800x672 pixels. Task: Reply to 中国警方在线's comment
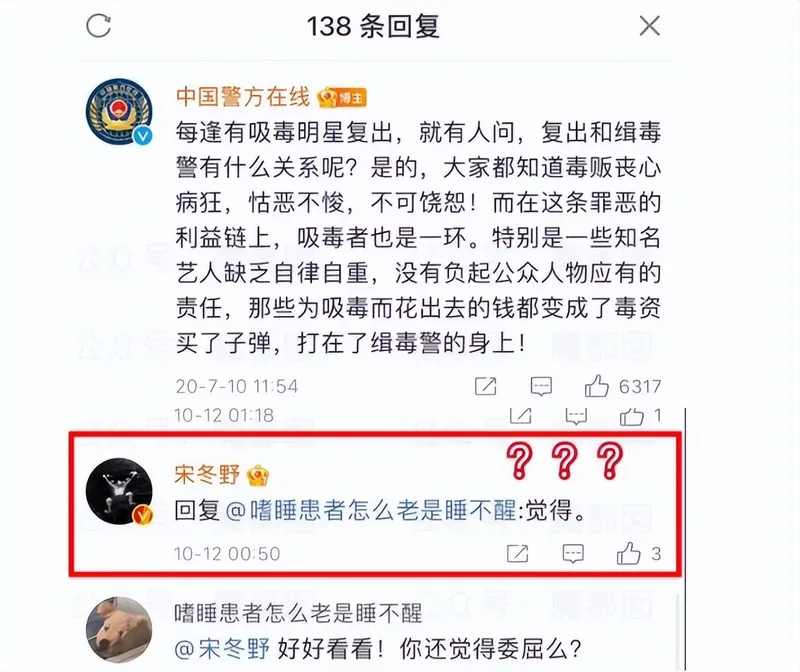tap(541, 386)
